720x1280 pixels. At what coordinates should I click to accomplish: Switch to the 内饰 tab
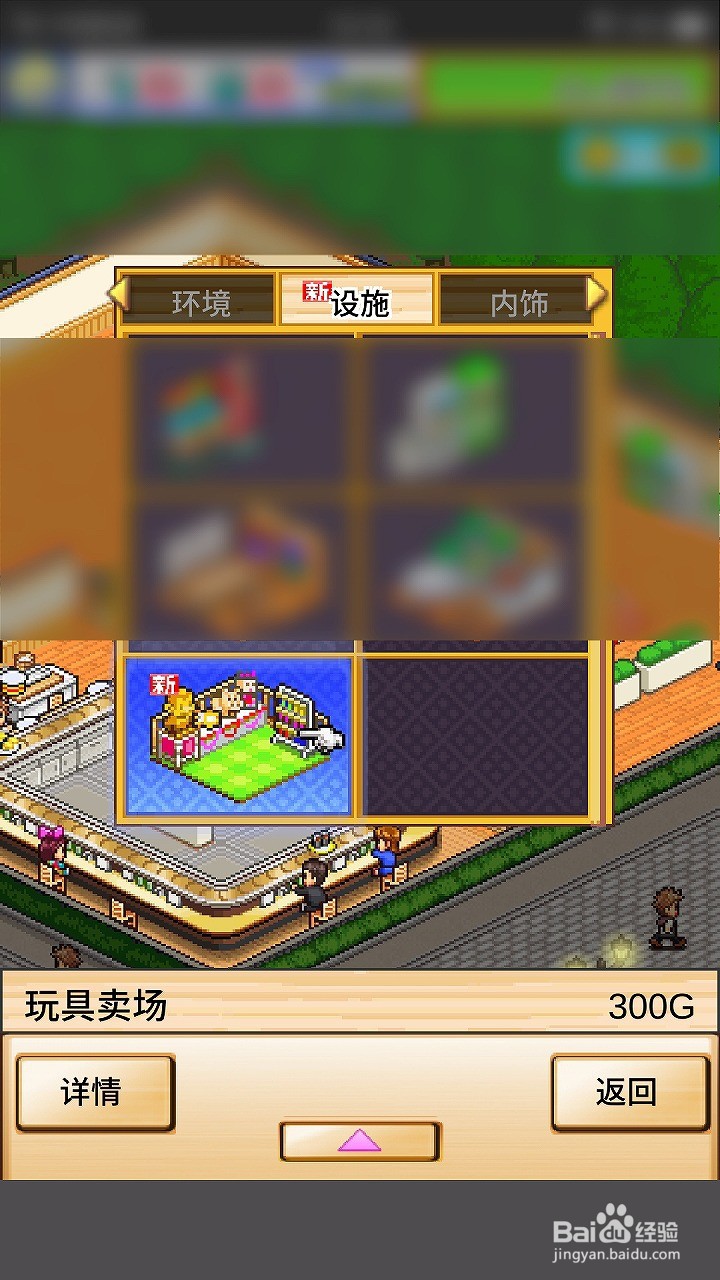click(519, 302)
